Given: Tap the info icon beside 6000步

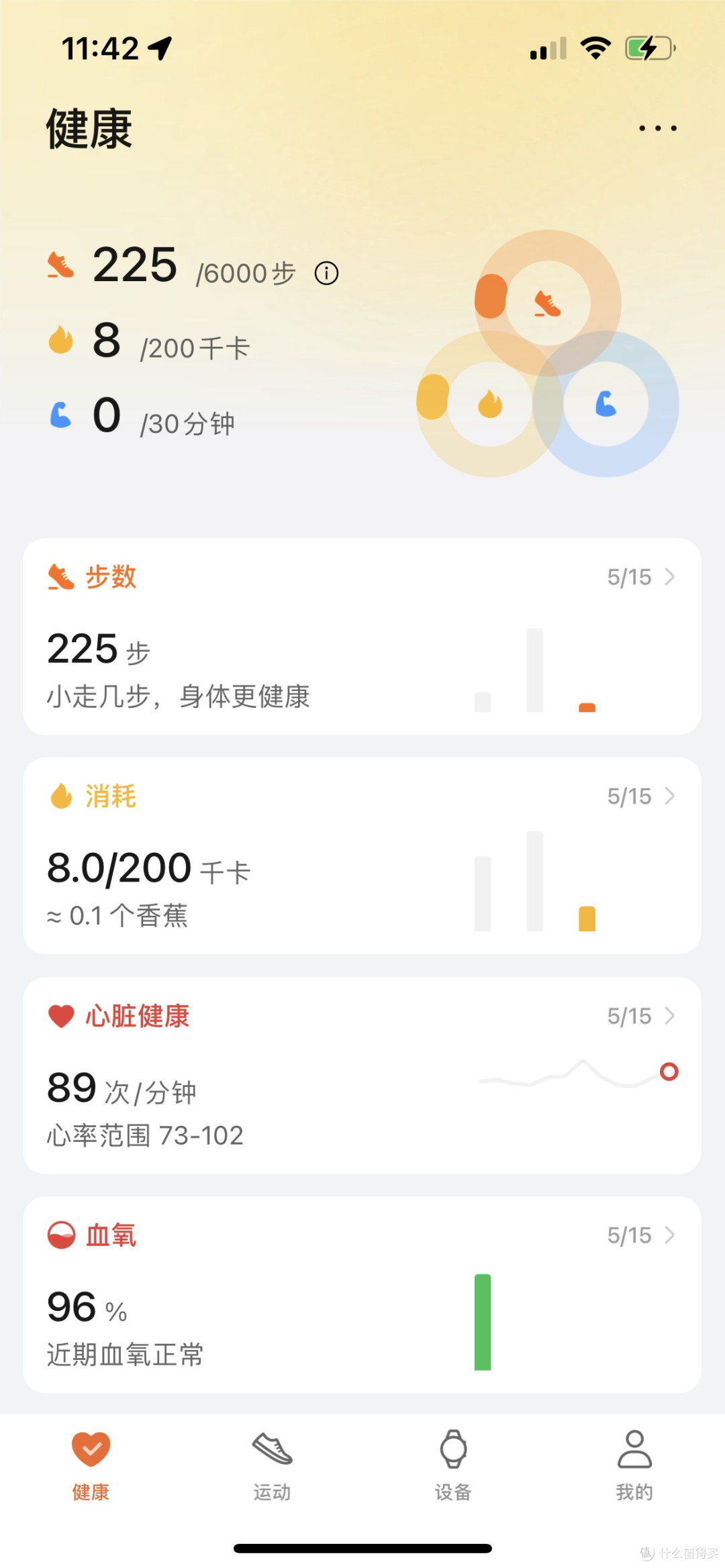Looking at the screenshot, I should pos(327,274).
